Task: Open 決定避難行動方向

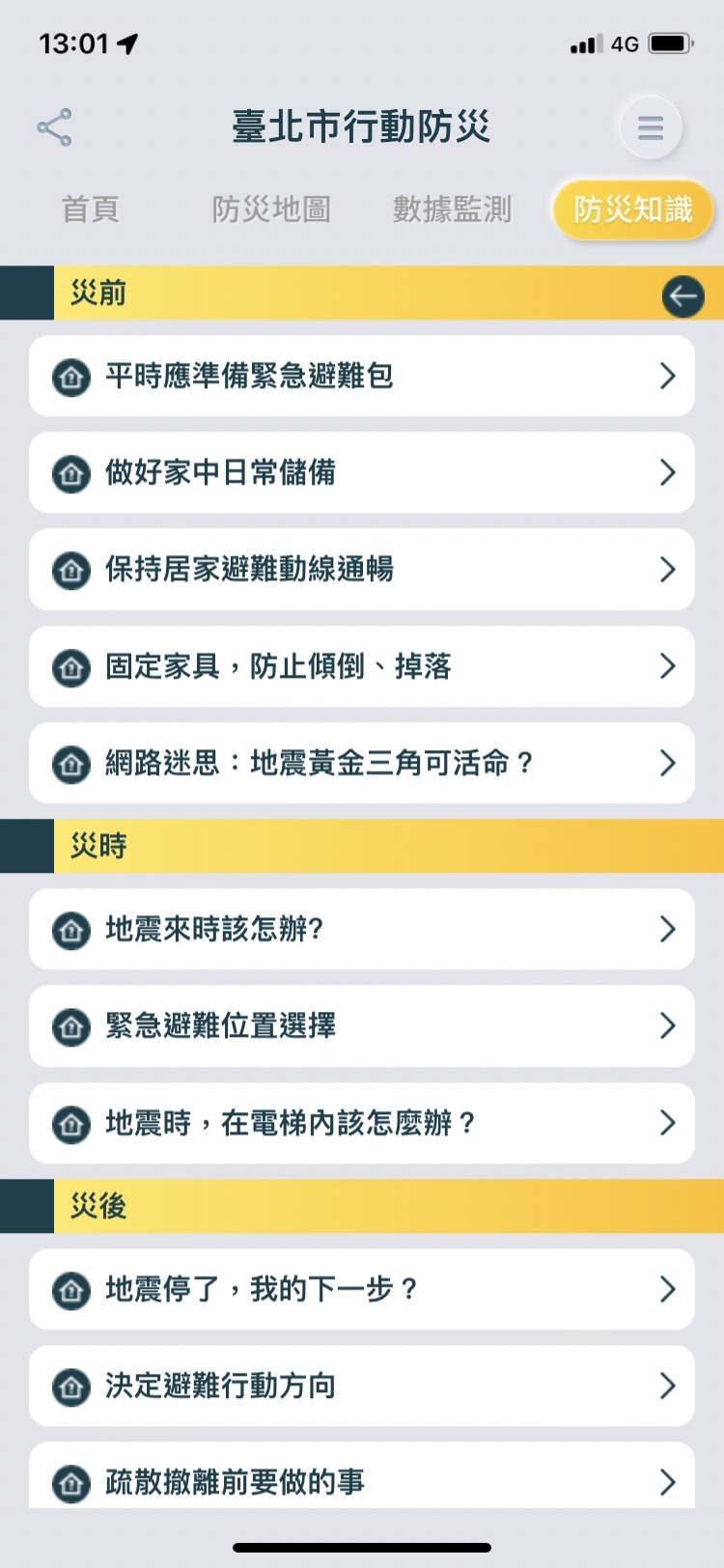Action: pyautogui.click(x=362, y=1386)
